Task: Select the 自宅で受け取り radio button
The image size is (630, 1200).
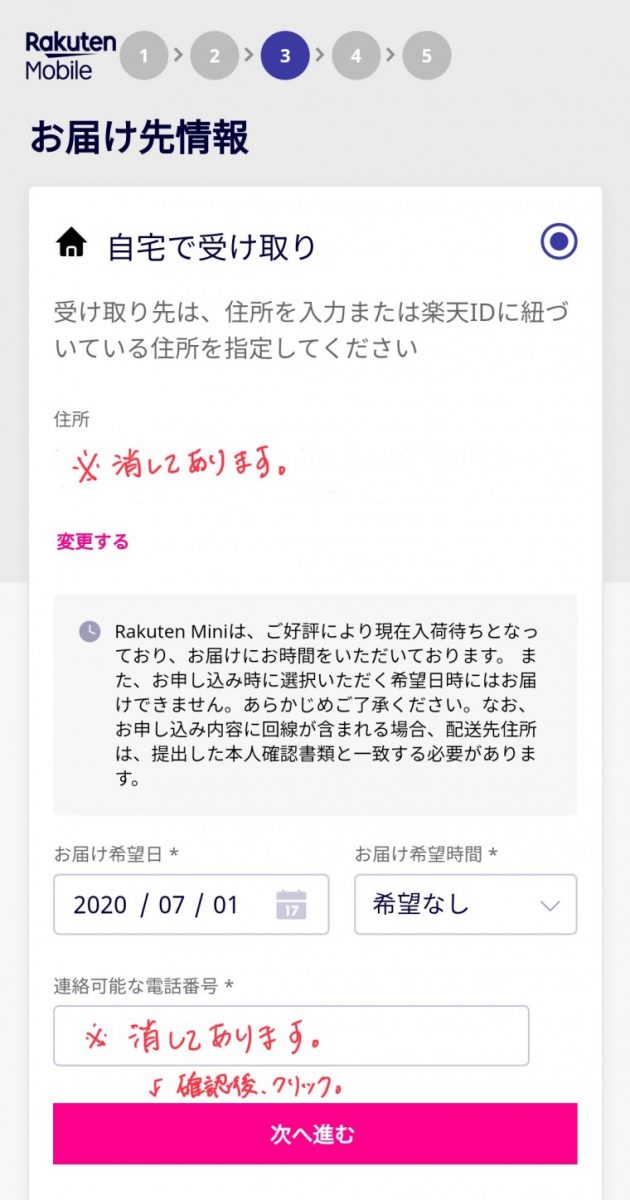Action: coord(559,242)
